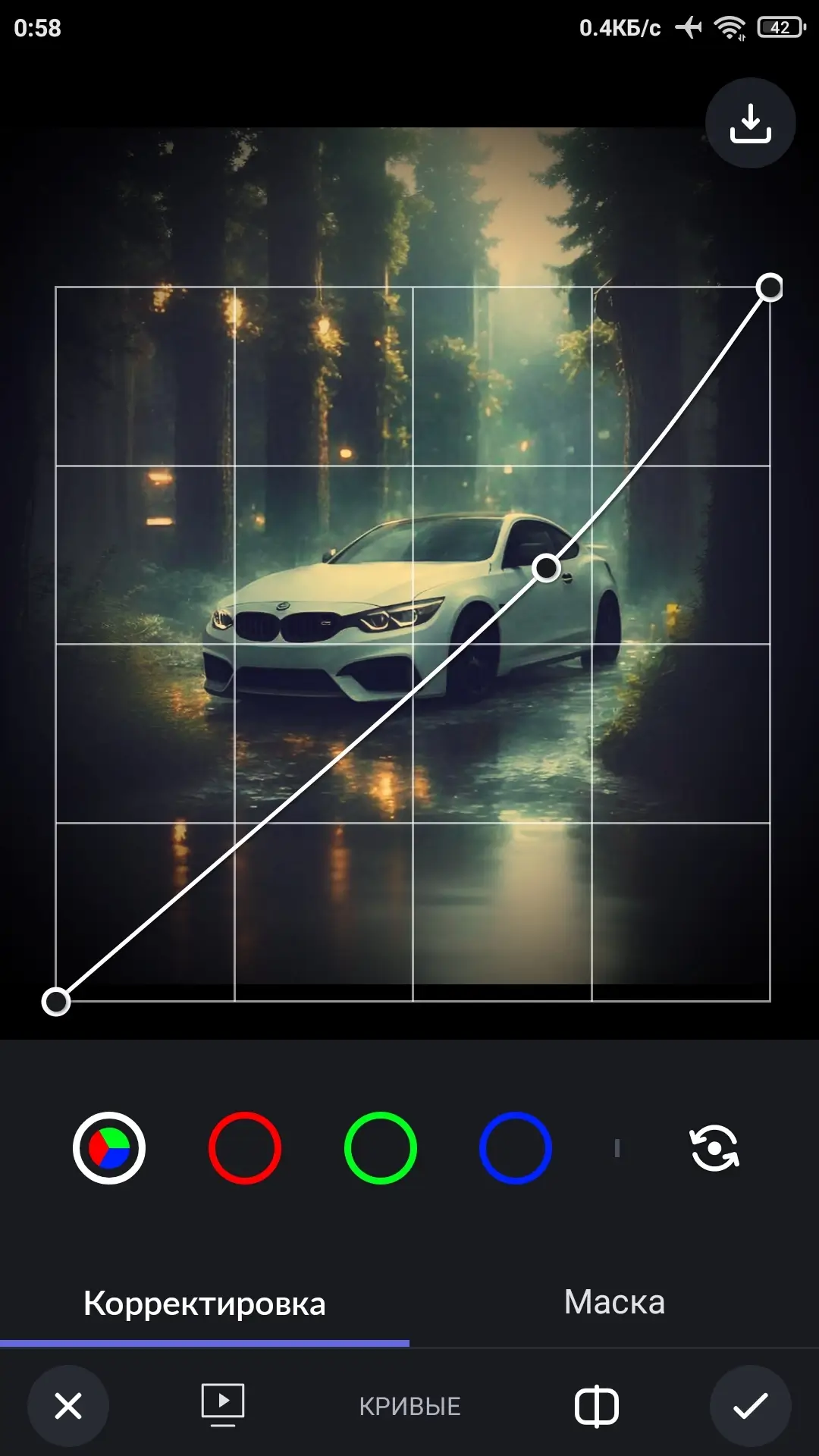Confirm changes with the checkmark
The image size is (819, 1456).
pos(750,1406)
